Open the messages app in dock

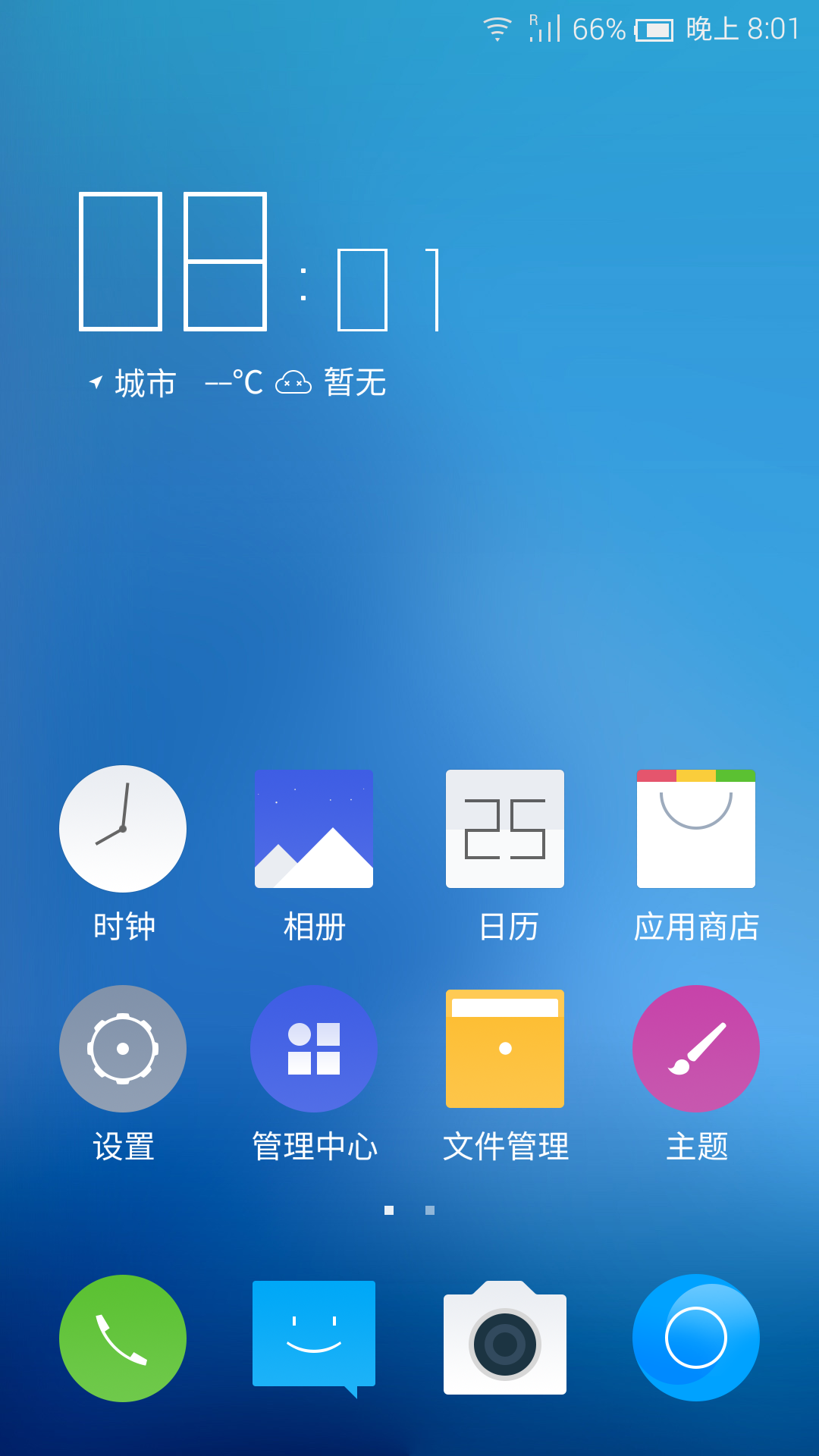[x=314, y=1338]
